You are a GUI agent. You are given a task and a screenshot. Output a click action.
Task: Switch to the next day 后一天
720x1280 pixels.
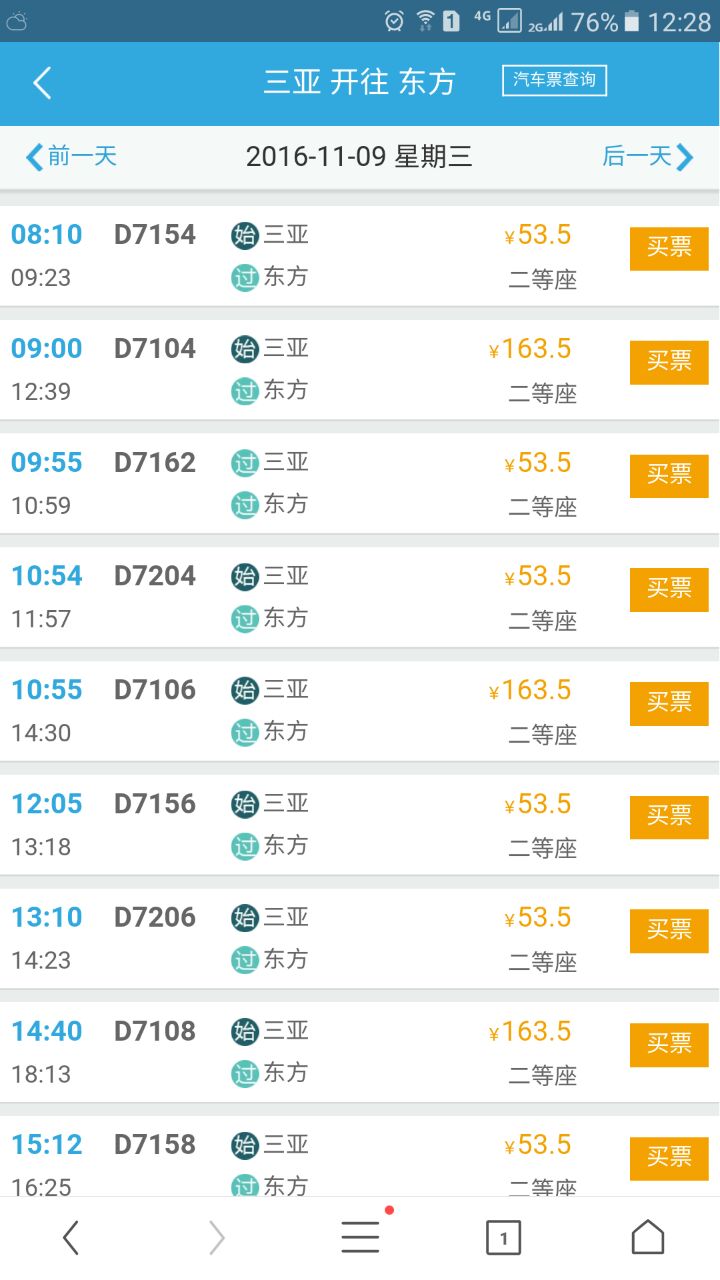648,157
